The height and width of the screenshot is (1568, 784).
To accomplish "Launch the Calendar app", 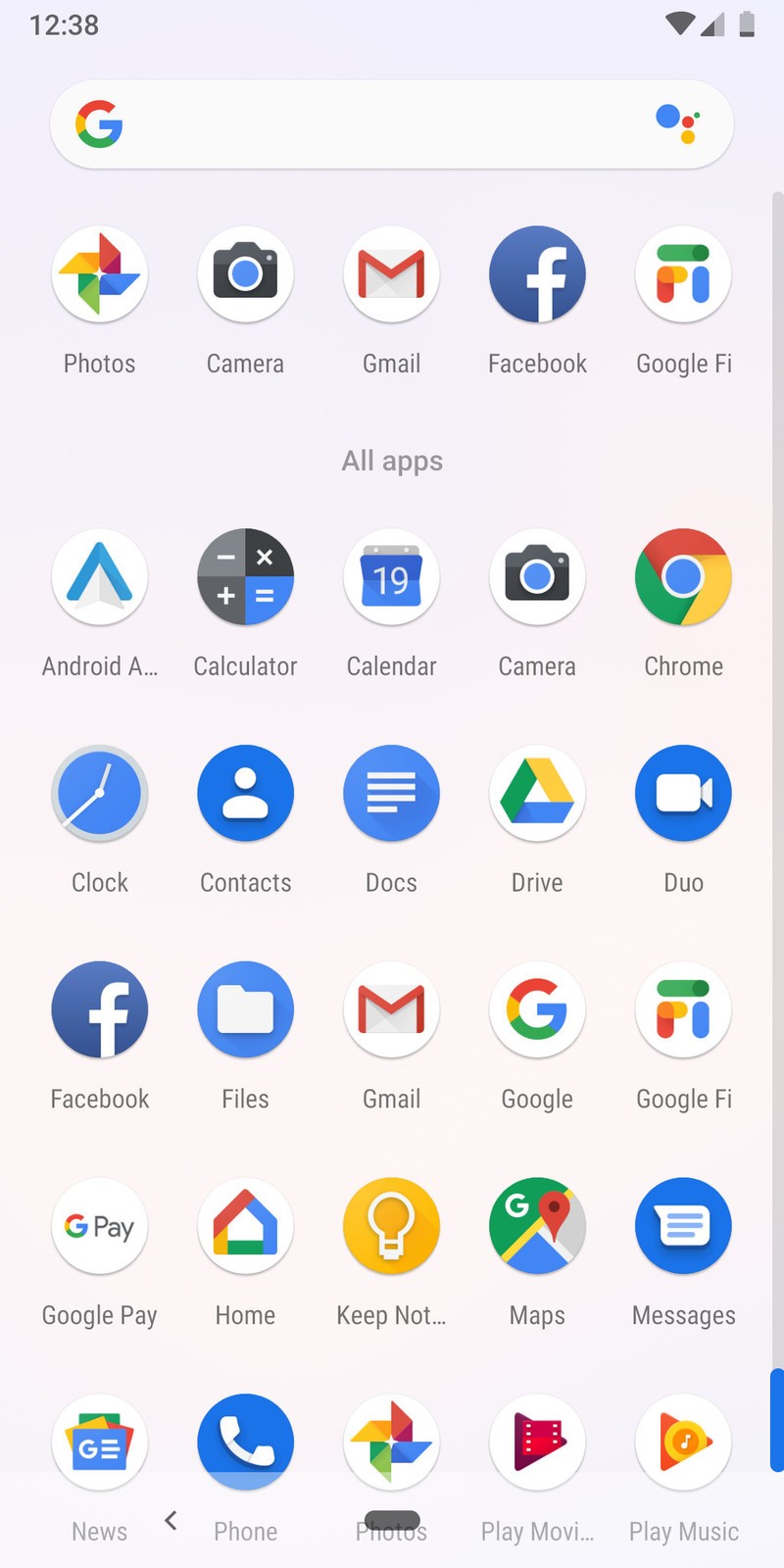I will click(x=391, y=577).
